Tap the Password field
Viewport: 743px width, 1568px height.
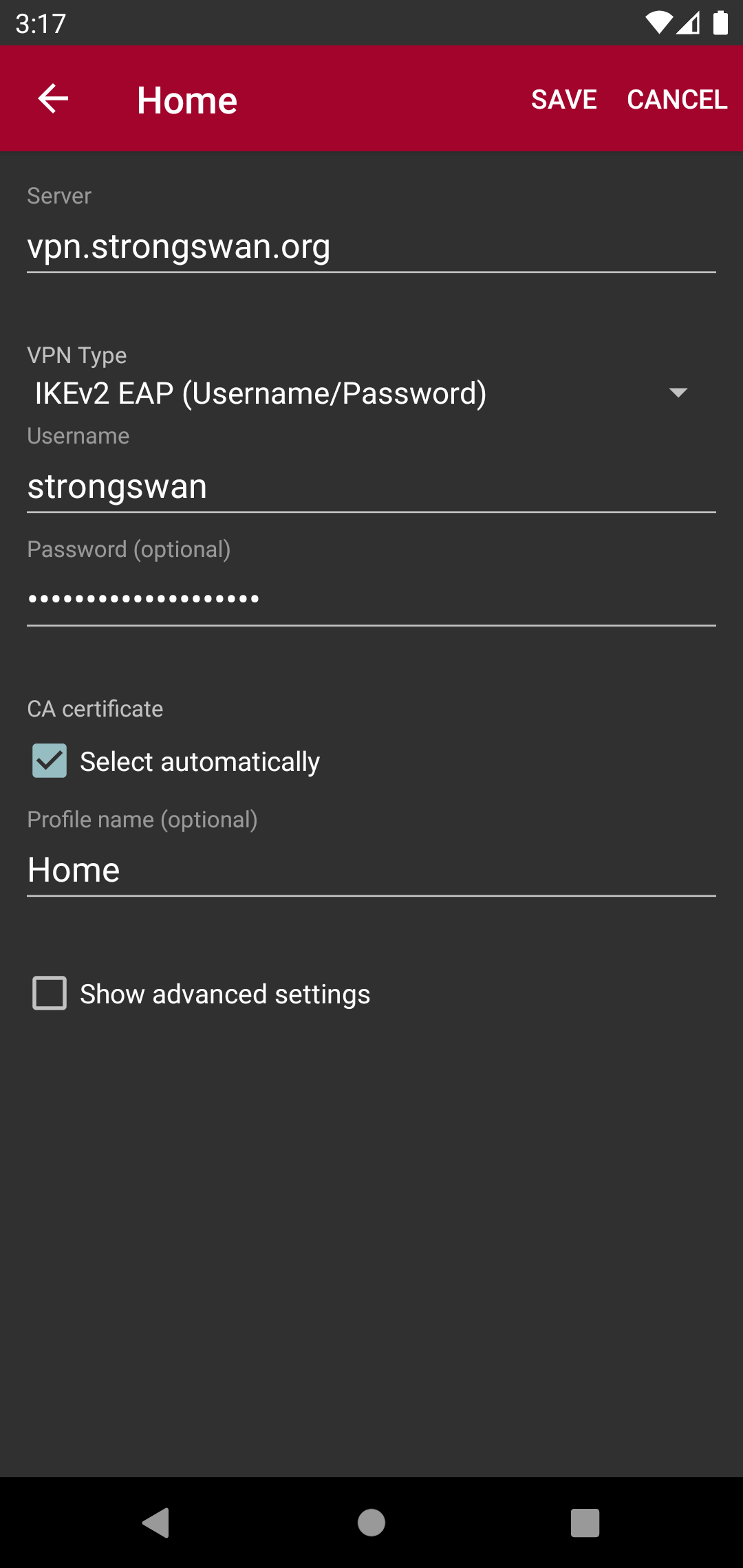point(371,599)
